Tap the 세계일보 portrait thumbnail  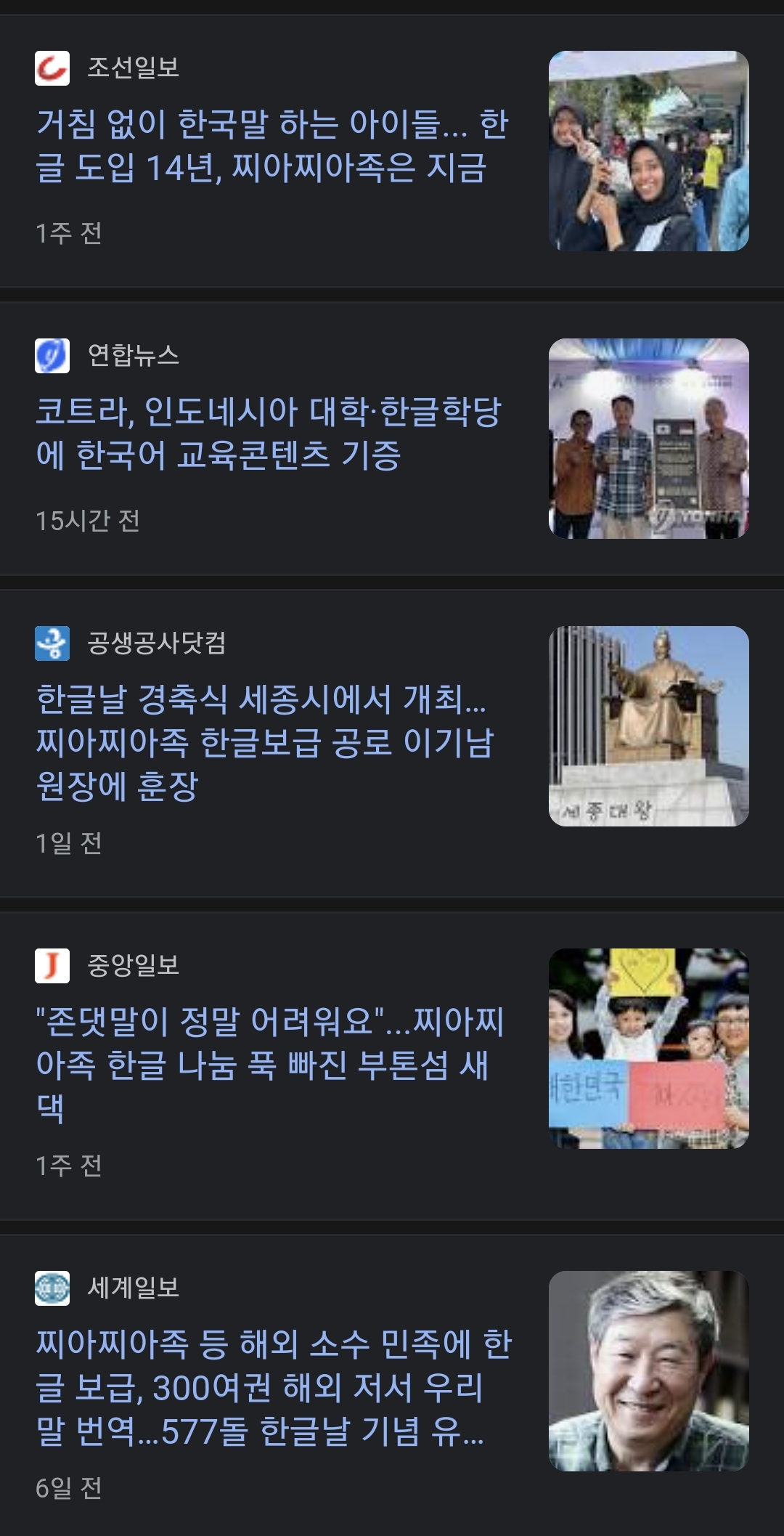[648, 1371]
